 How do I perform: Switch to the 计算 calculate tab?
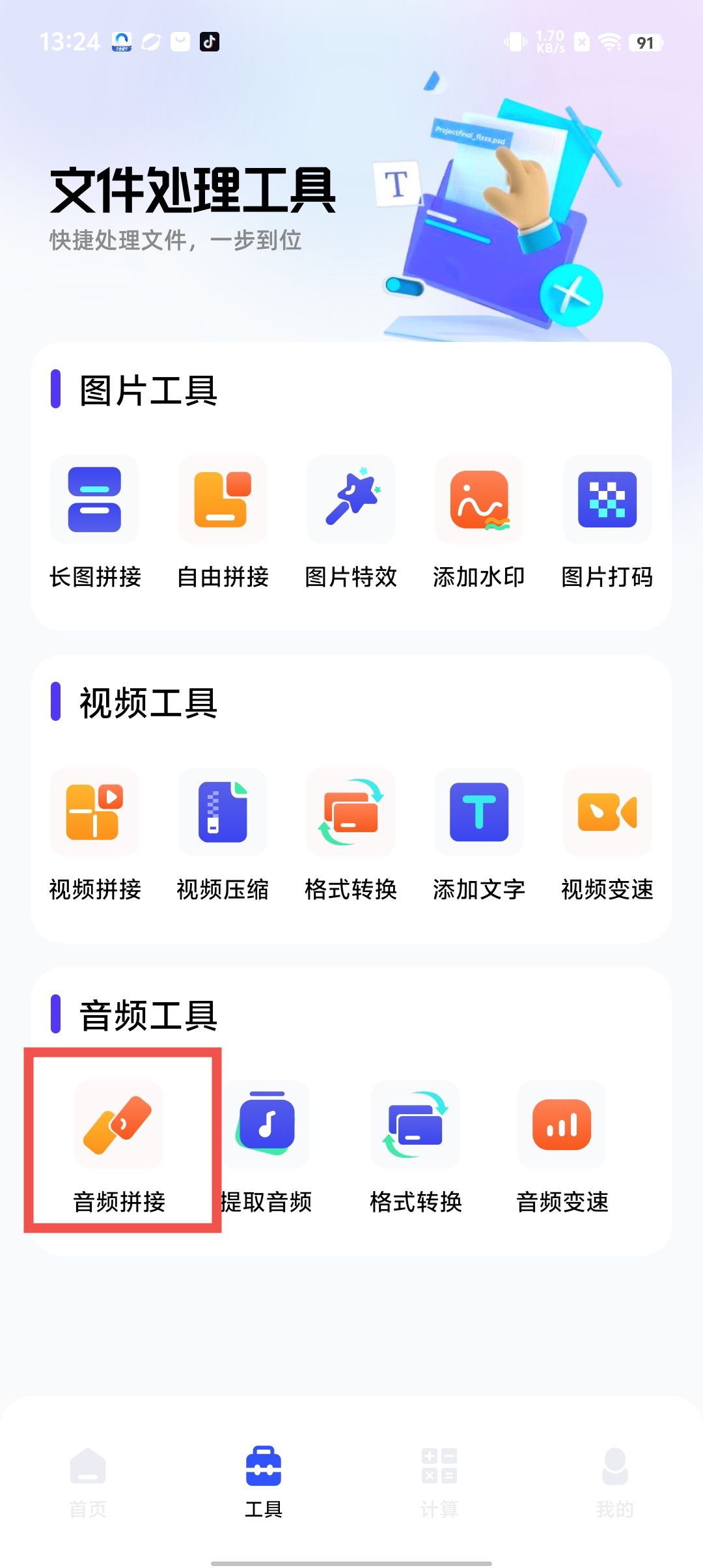click(x=439, y=1478)
